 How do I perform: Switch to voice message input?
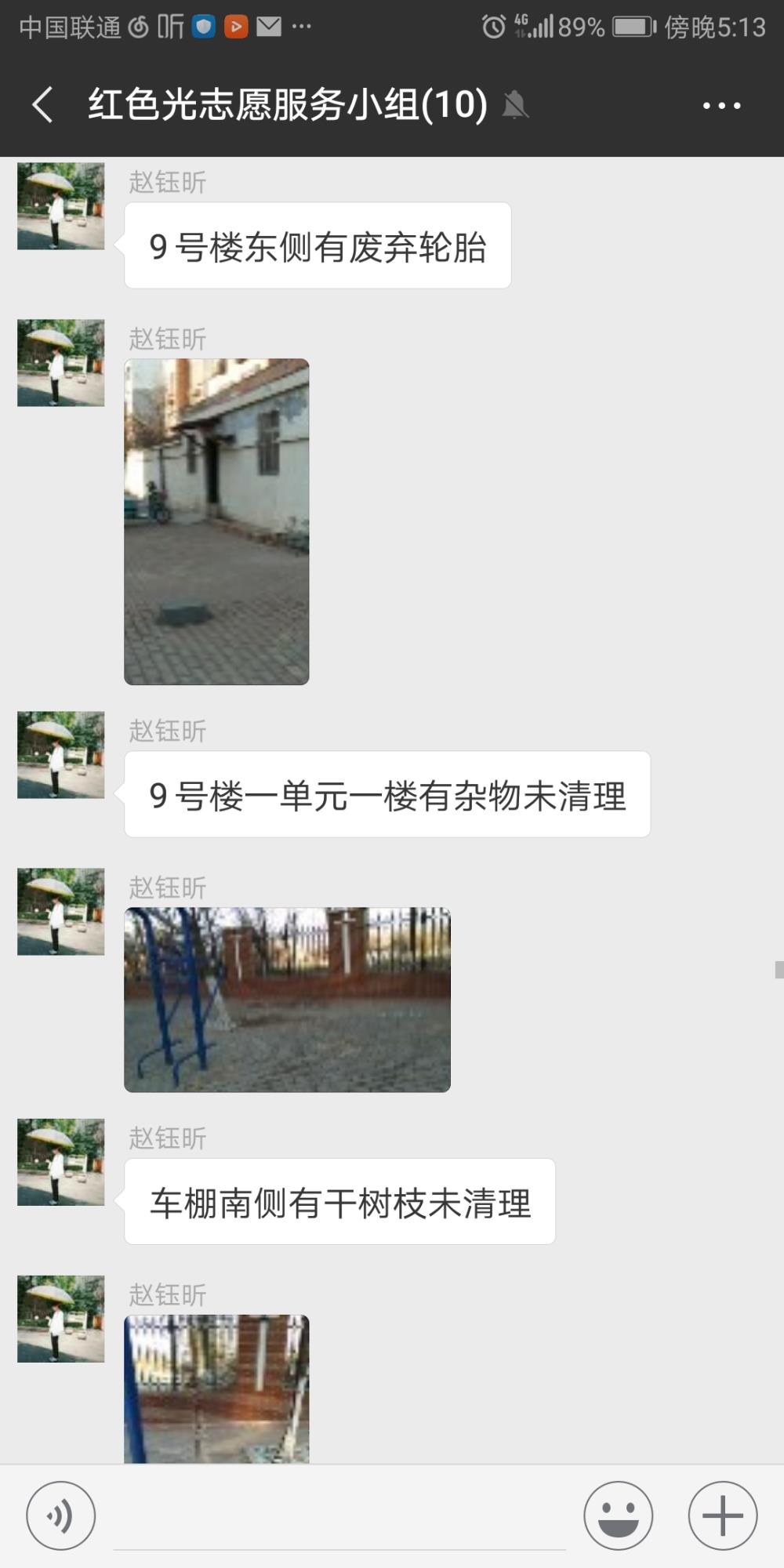[61, 1515]
